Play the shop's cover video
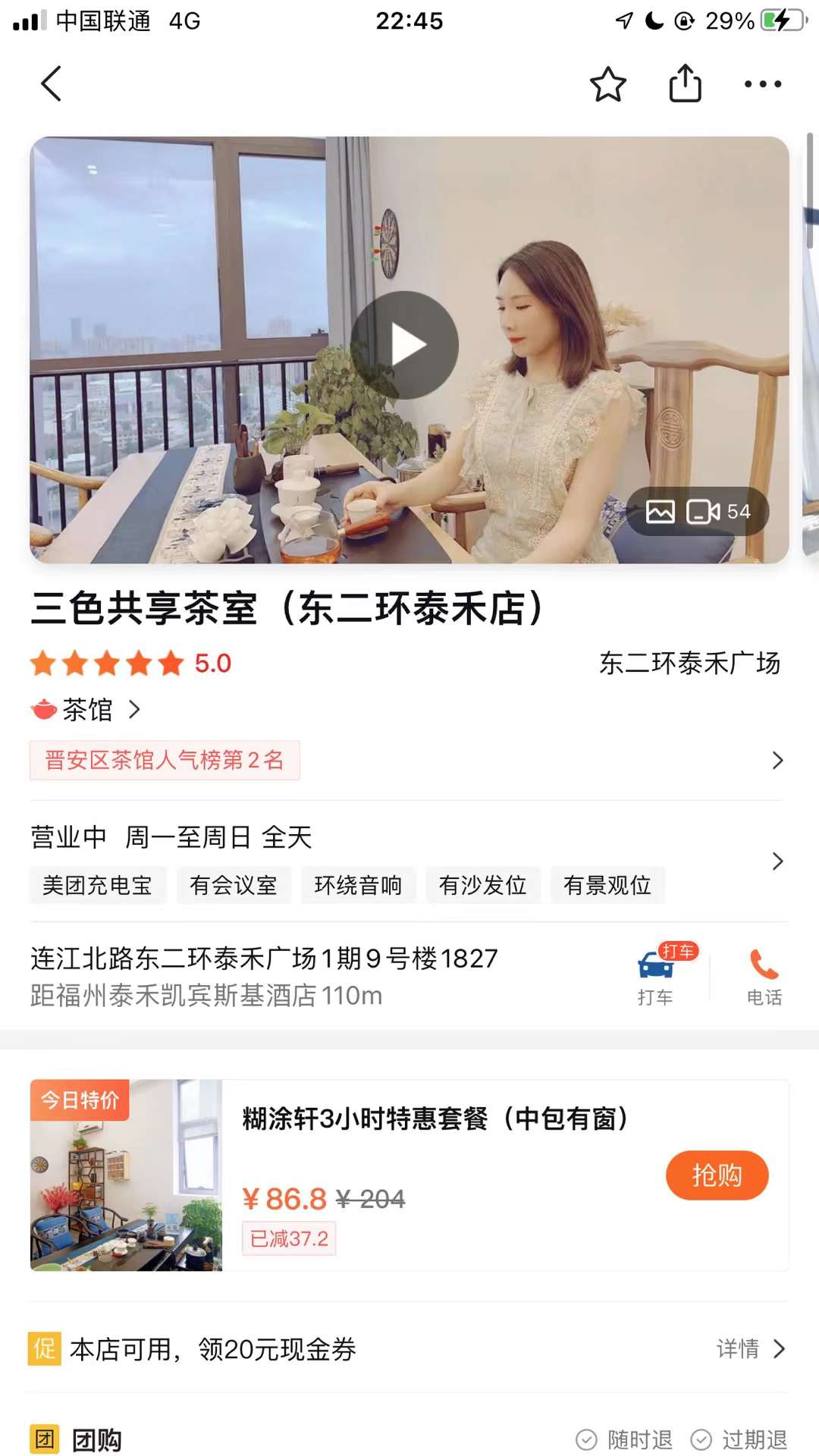819x1456 pixels. pyautogui.click(x=404, y=346)
